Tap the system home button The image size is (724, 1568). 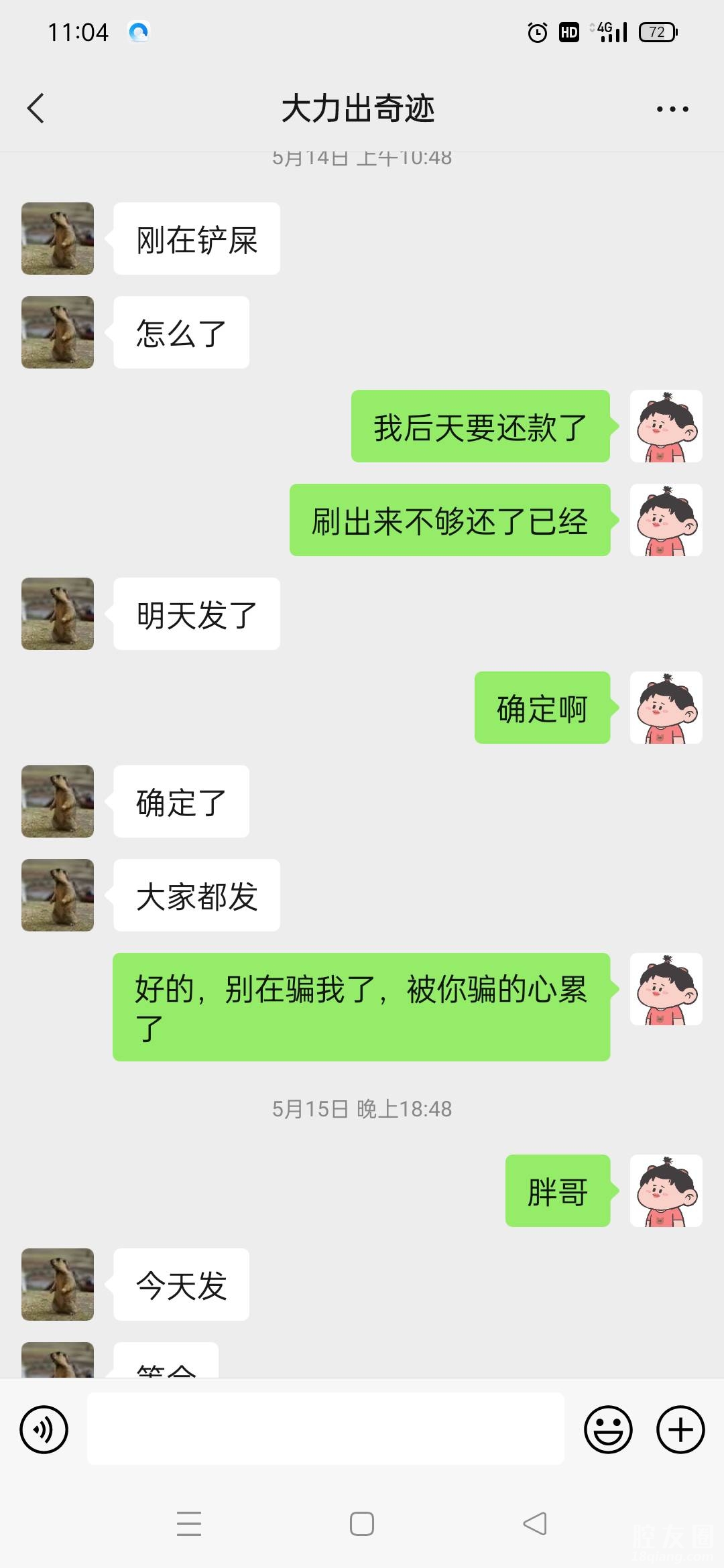click(362, 1524)
